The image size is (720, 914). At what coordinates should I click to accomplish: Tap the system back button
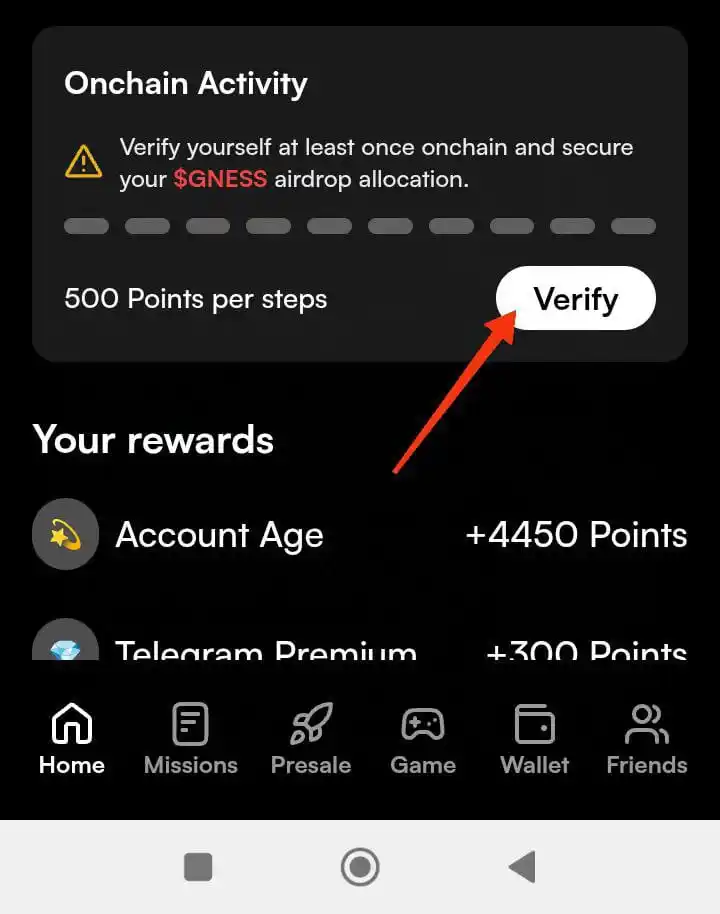coord(522,867)
